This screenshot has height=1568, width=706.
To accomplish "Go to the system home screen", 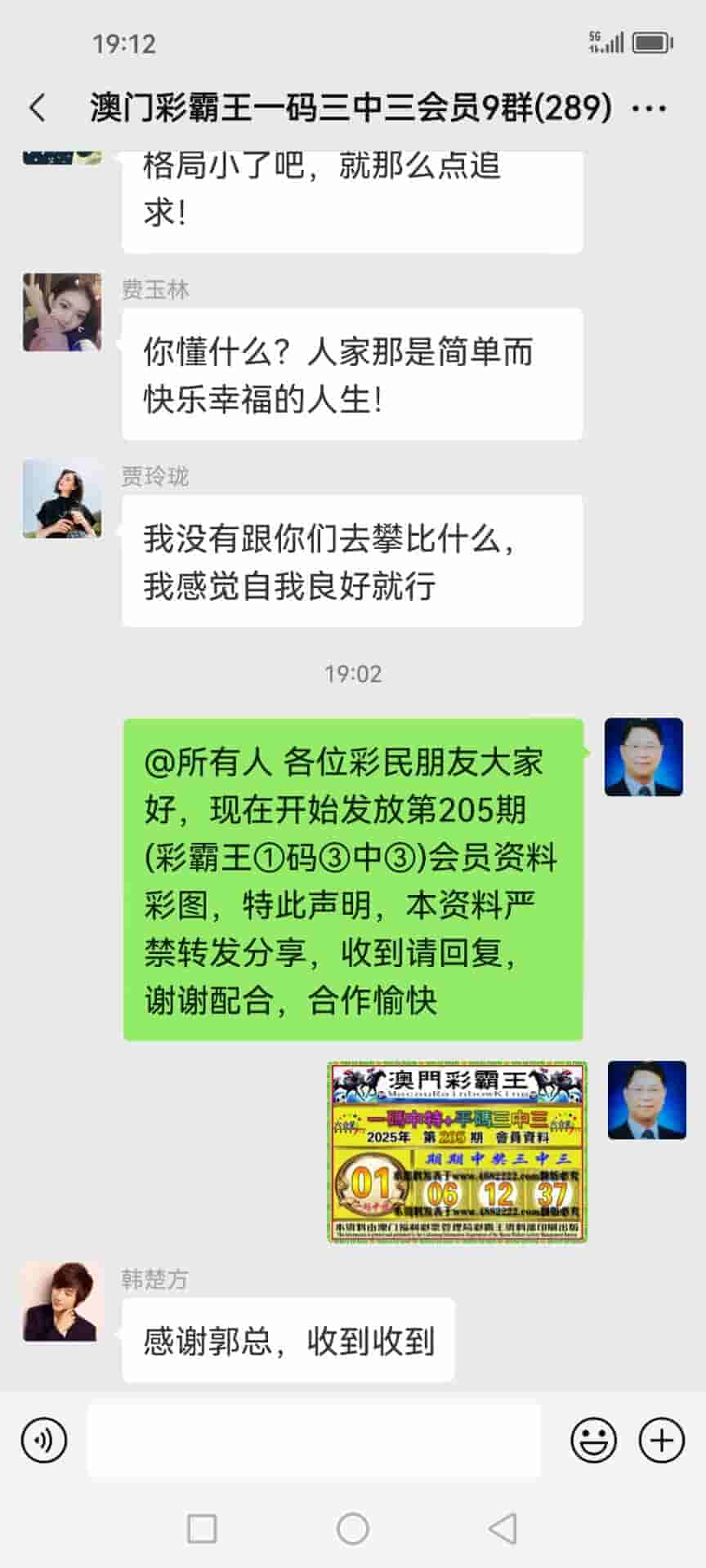I will 353,1528.
